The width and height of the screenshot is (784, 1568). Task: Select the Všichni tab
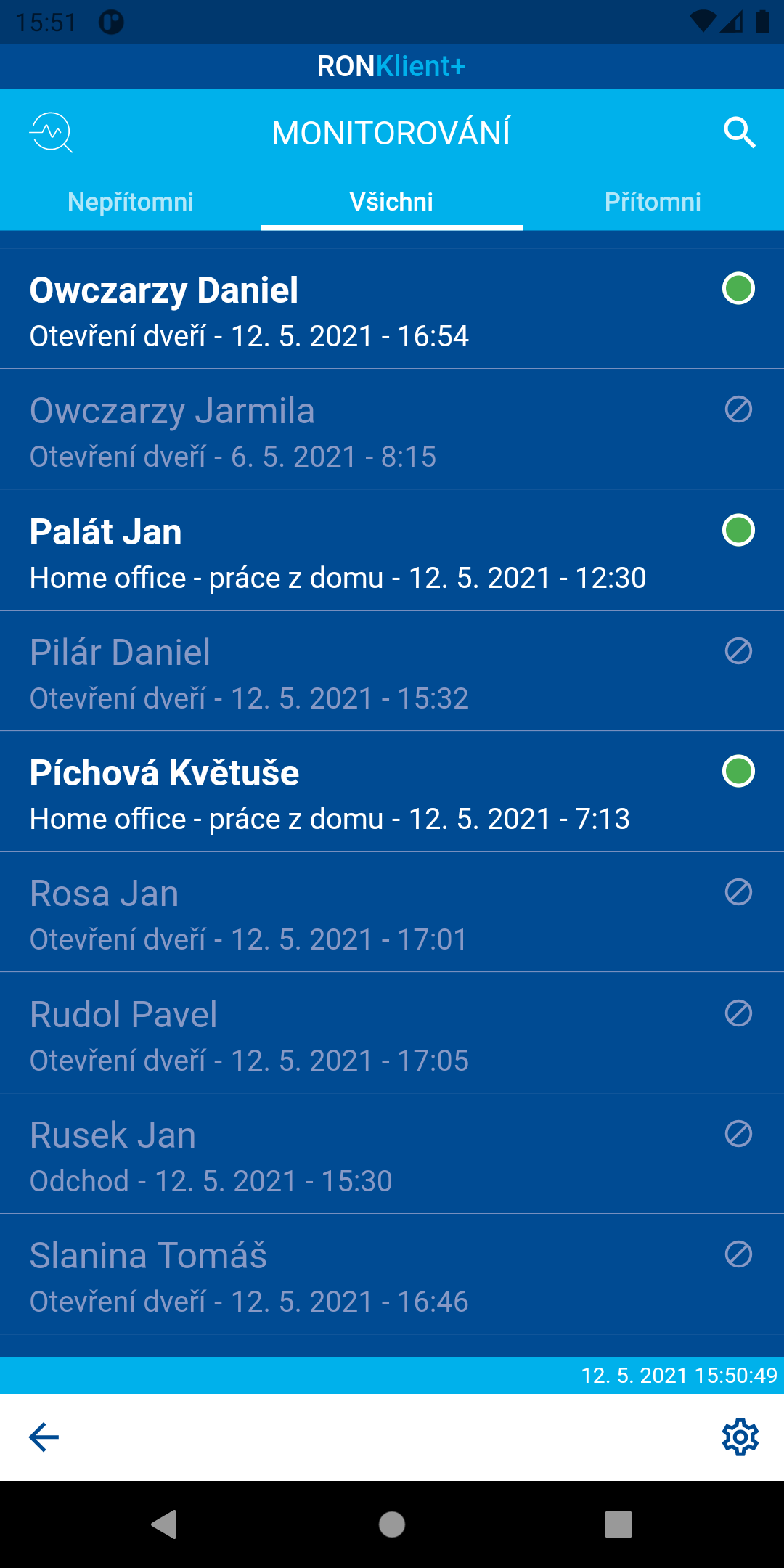tap(392, 202)
